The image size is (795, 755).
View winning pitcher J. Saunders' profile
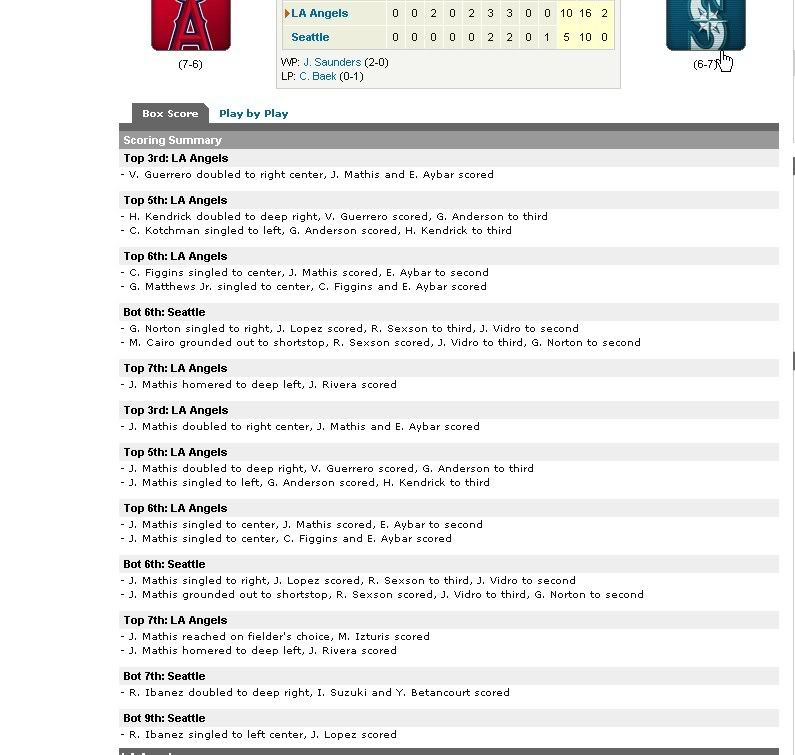click(331, 62)
